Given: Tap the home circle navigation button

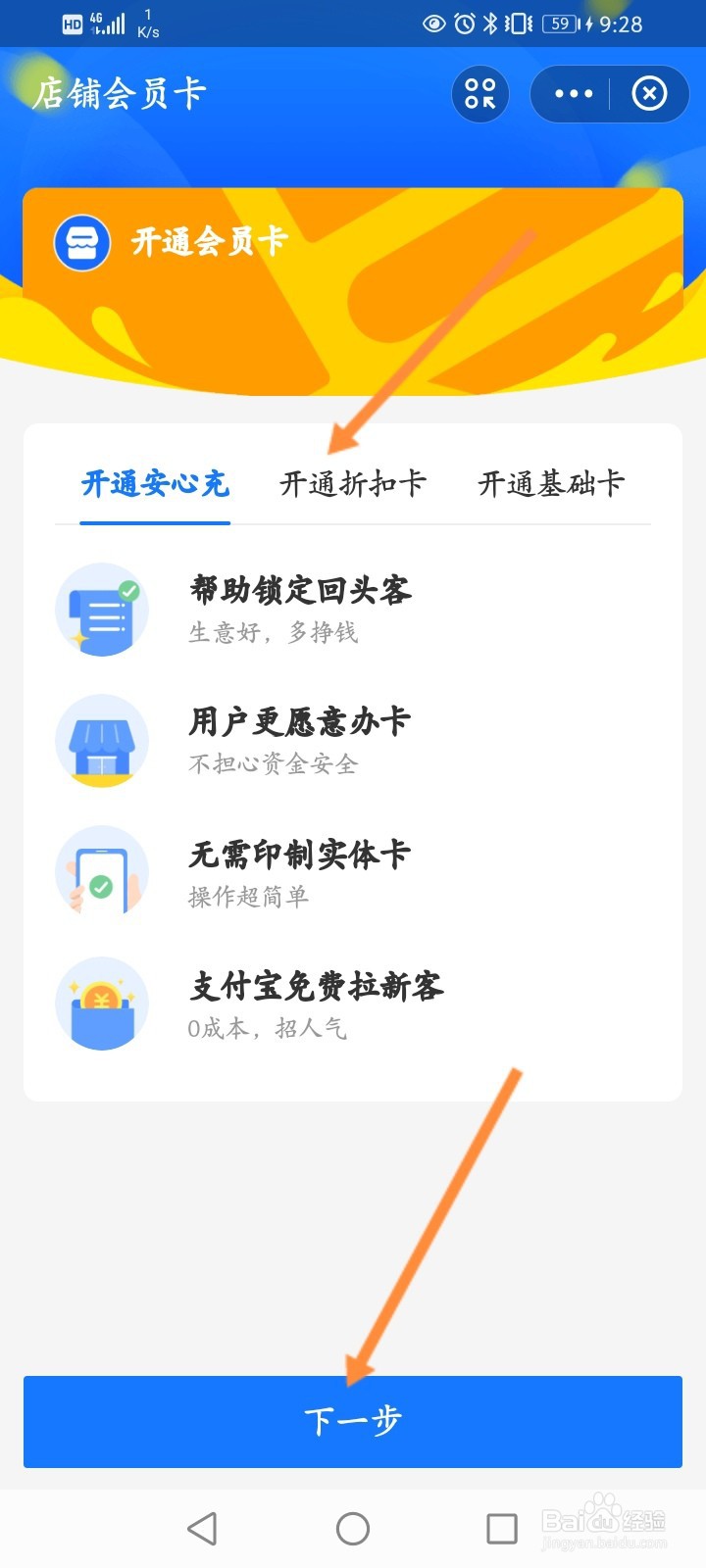Looking at the screenshot, I should coord(353,1527).
